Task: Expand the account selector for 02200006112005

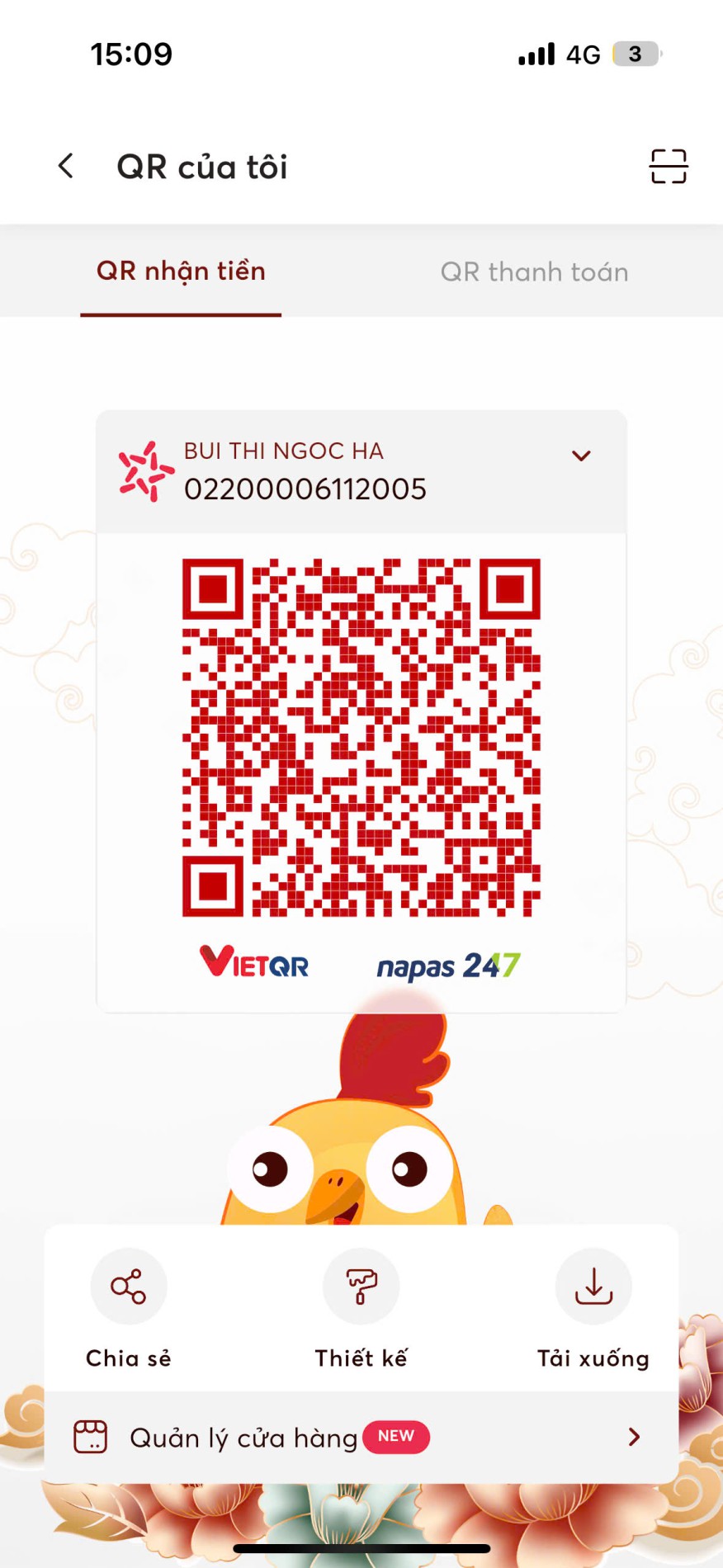Action: coord(581,456)
